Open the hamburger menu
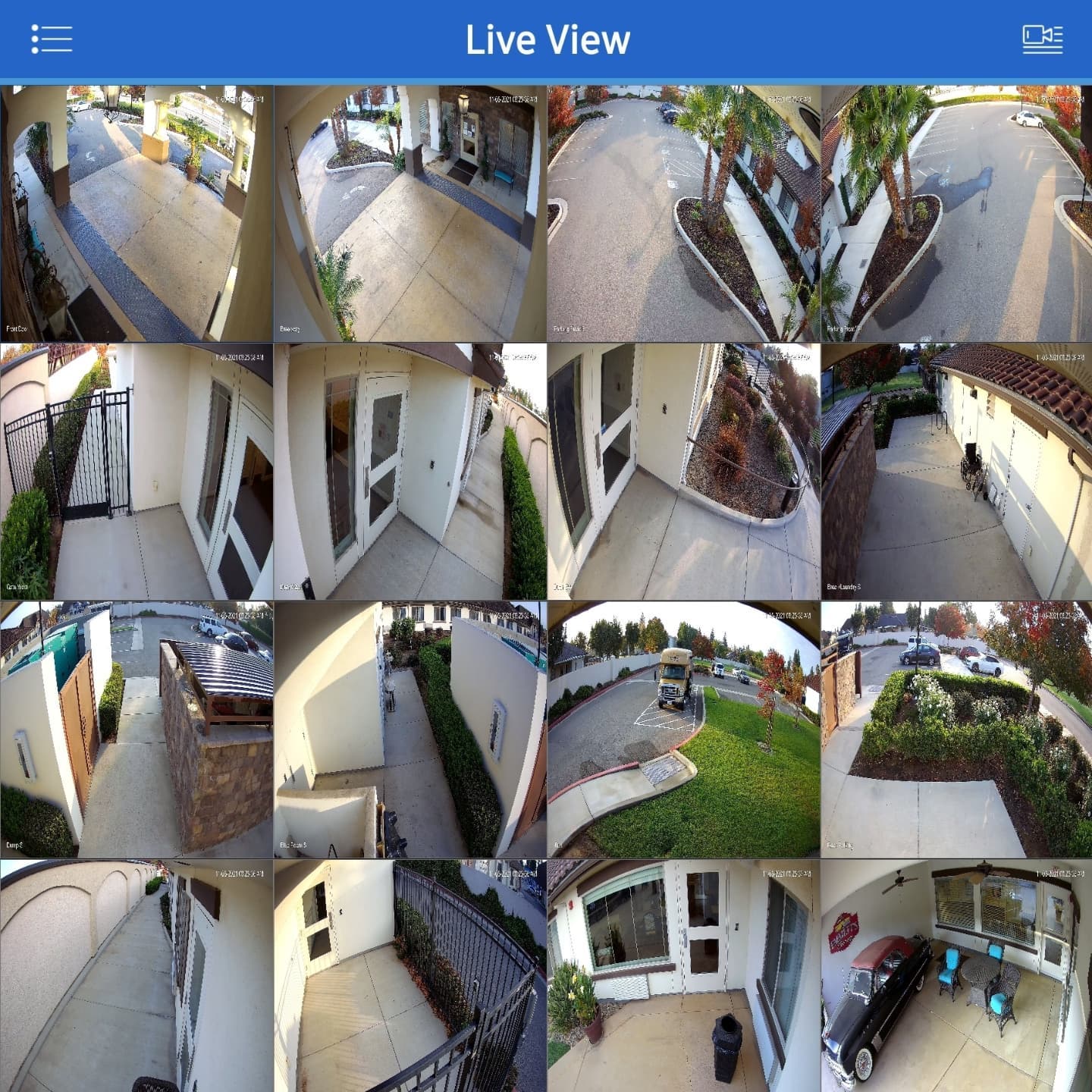Image resolution: width=1092 pixels, height=1092 pixels. (52, 39)
